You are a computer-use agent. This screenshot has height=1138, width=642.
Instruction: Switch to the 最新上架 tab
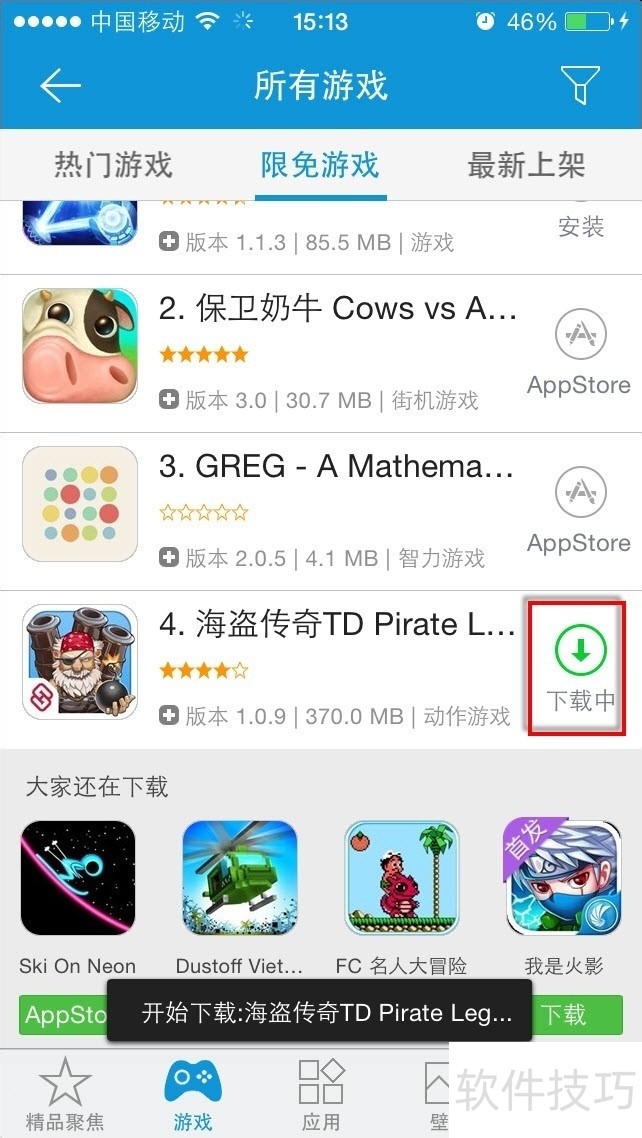click(x=526, y=165)
